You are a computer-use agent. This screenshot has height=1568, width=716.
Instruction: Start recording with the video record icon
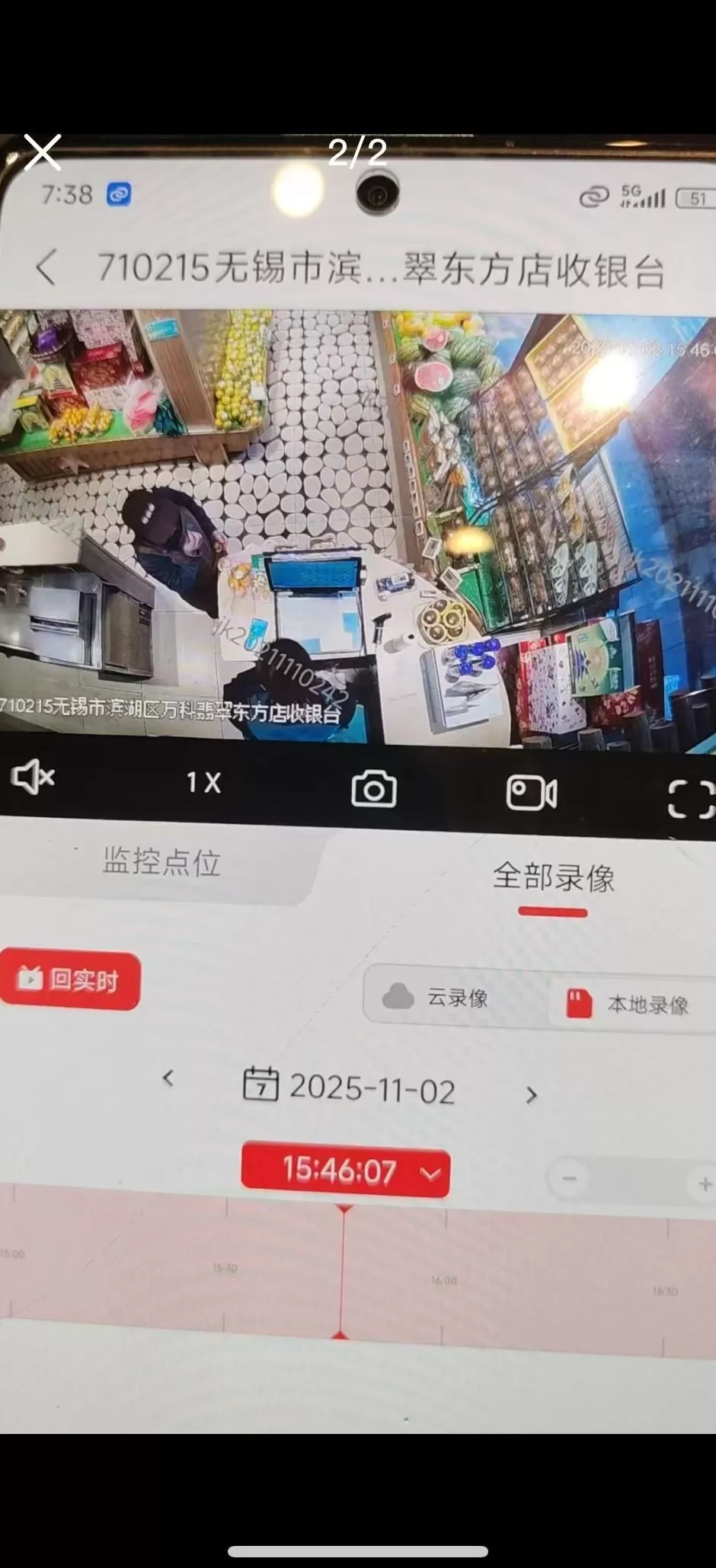point(531,793)
